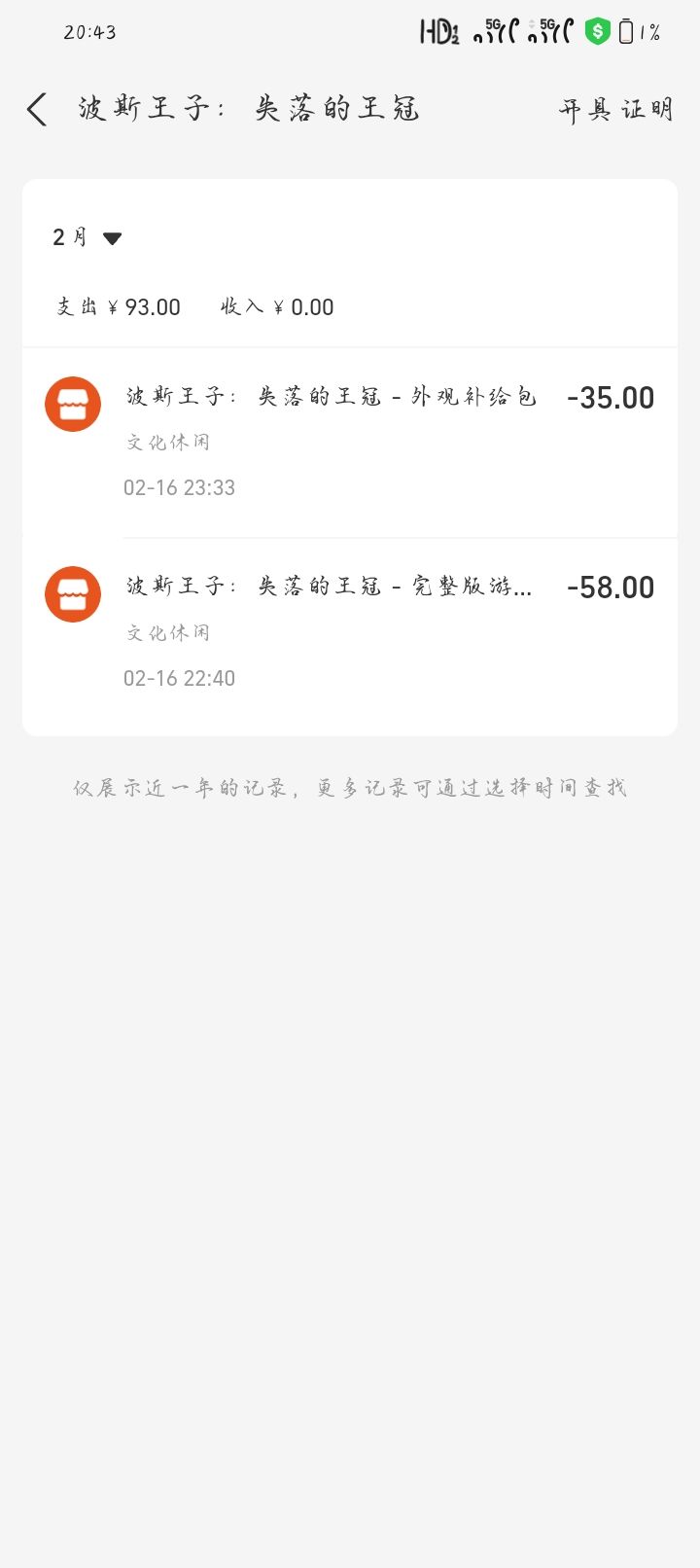This screenshot has height=1568, width=700.
Task: Expand the 2月 month picker
Action: click(87, 237)
